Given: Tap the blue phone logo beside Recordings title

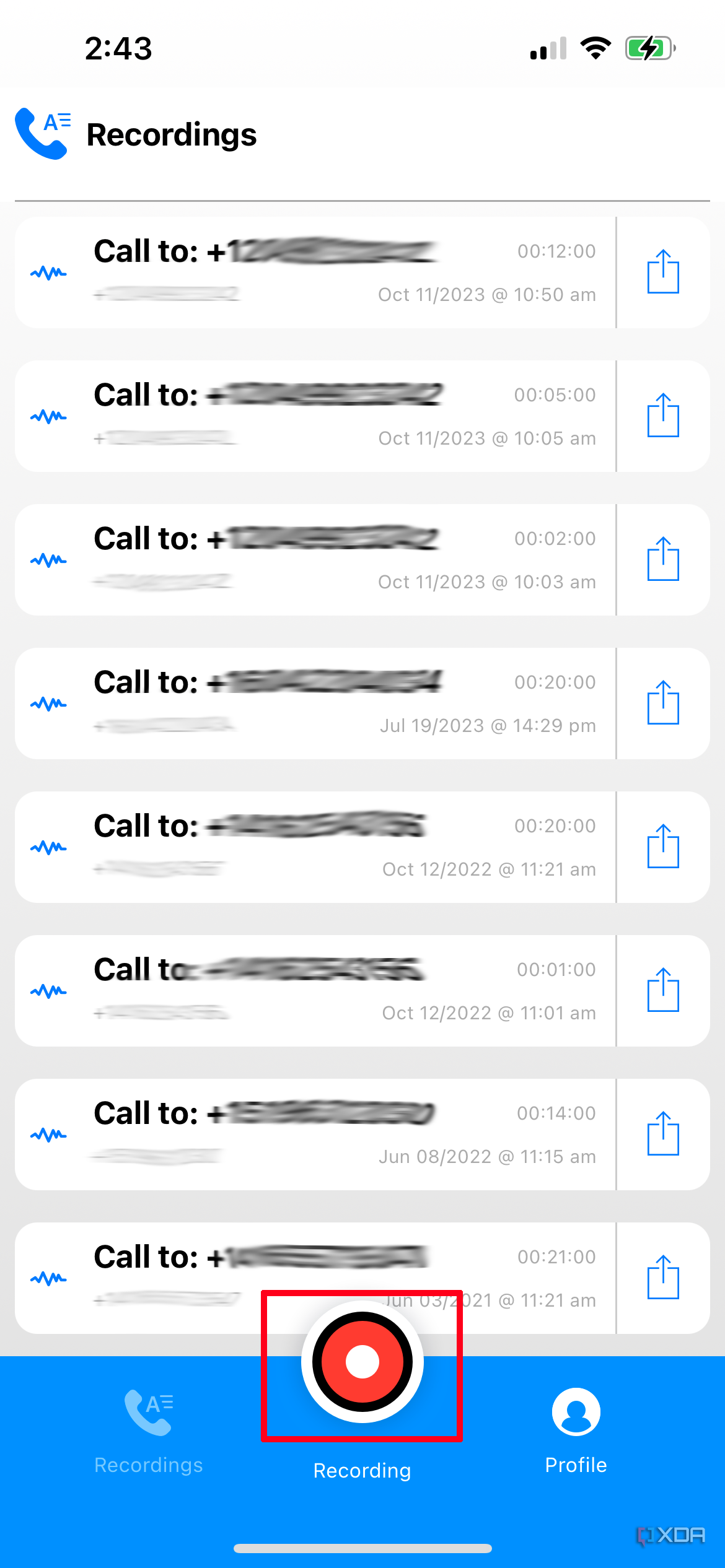Looking at the screenshot, I should [42, 134].
